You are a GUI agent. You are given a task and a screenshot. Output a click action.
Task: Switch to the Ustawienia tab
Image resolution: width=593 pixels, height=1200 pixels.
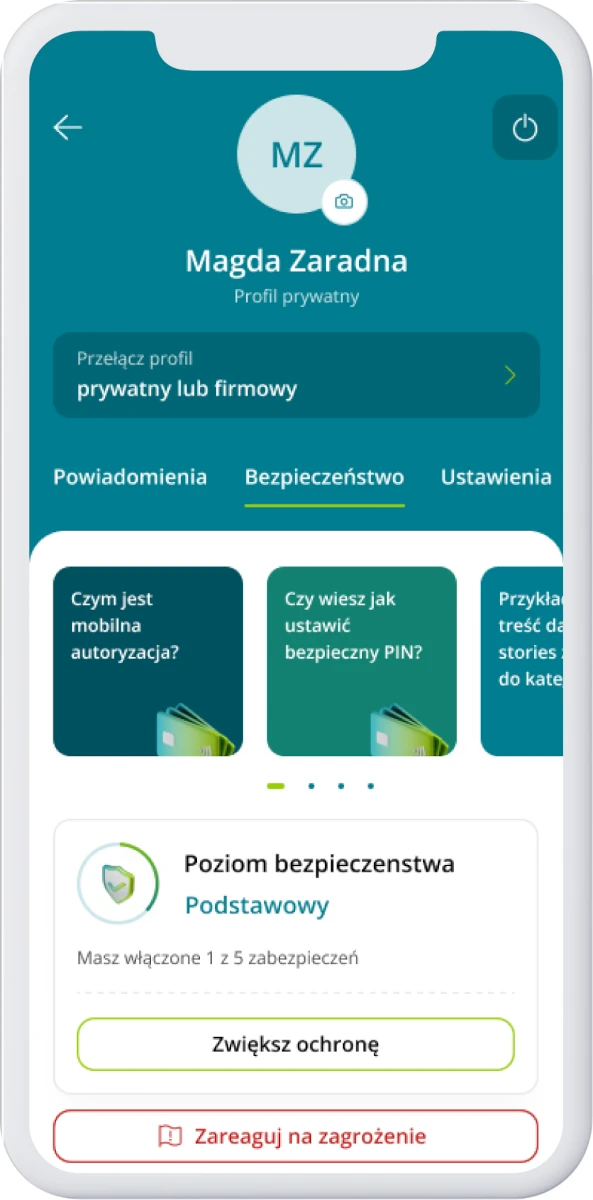pos(496,477)
